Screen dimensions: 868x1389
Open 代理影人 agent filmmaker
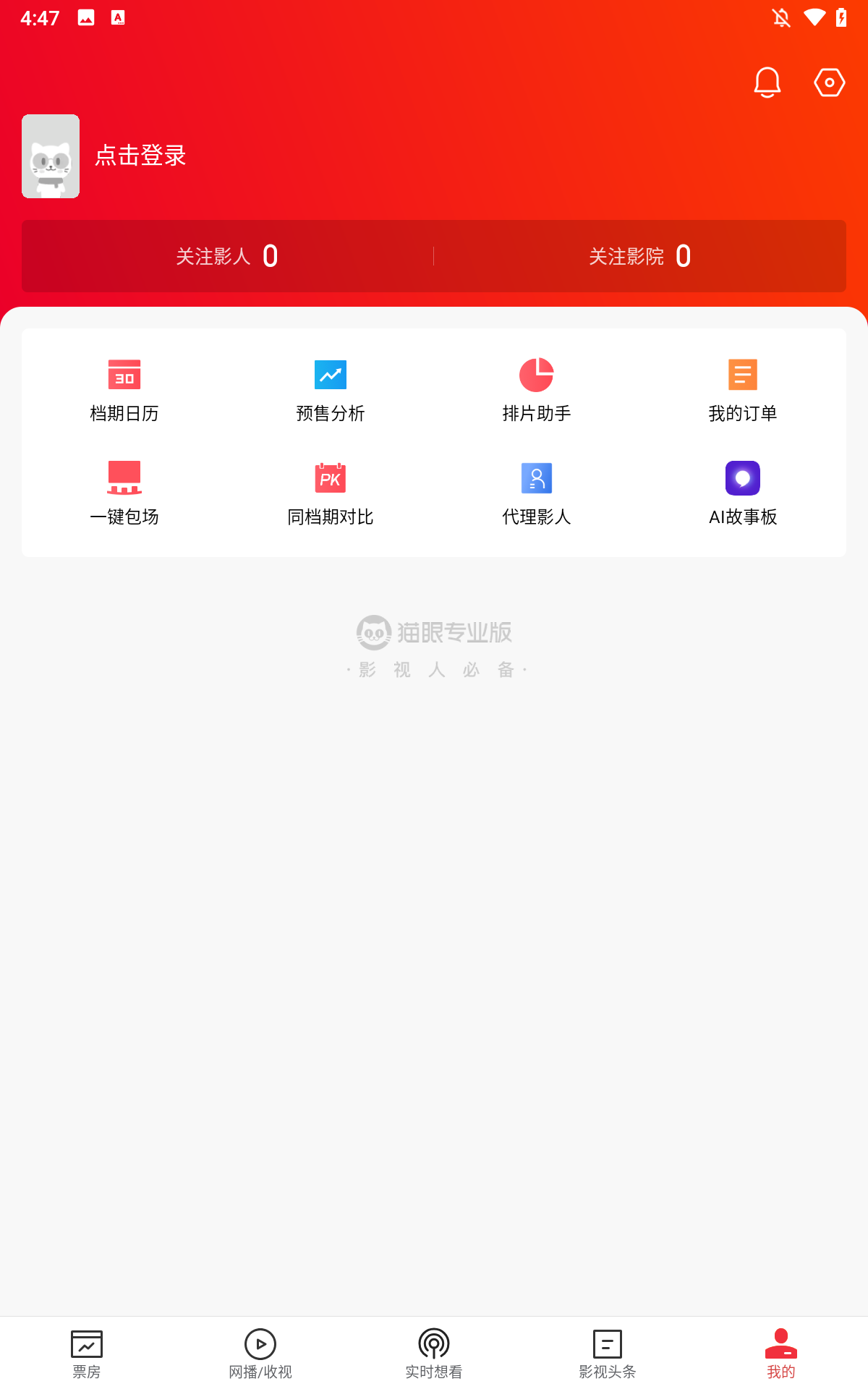(x=537, y=494)
